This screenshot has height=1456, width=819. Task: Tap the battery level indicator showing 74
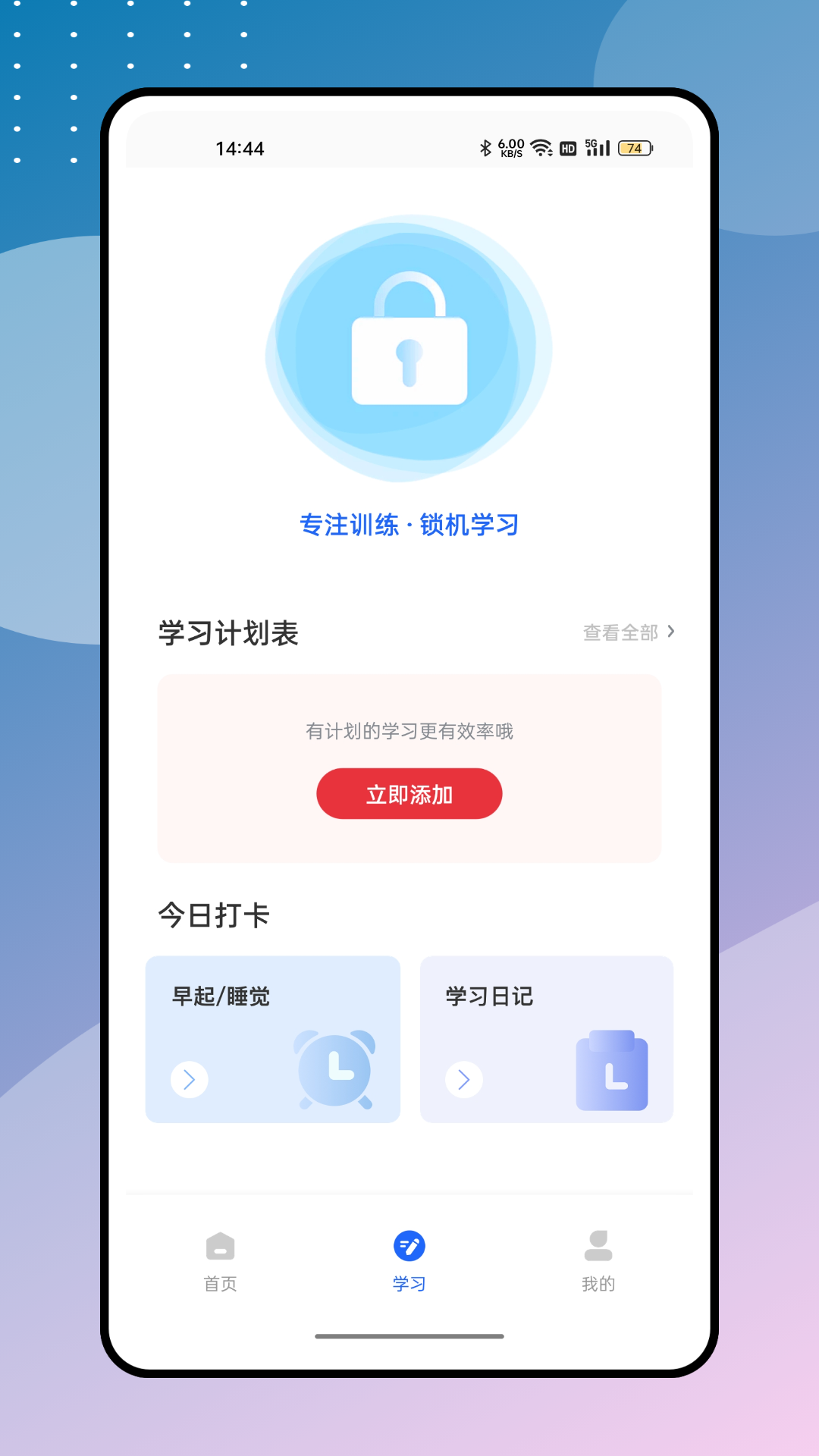[x=634, y=148]
